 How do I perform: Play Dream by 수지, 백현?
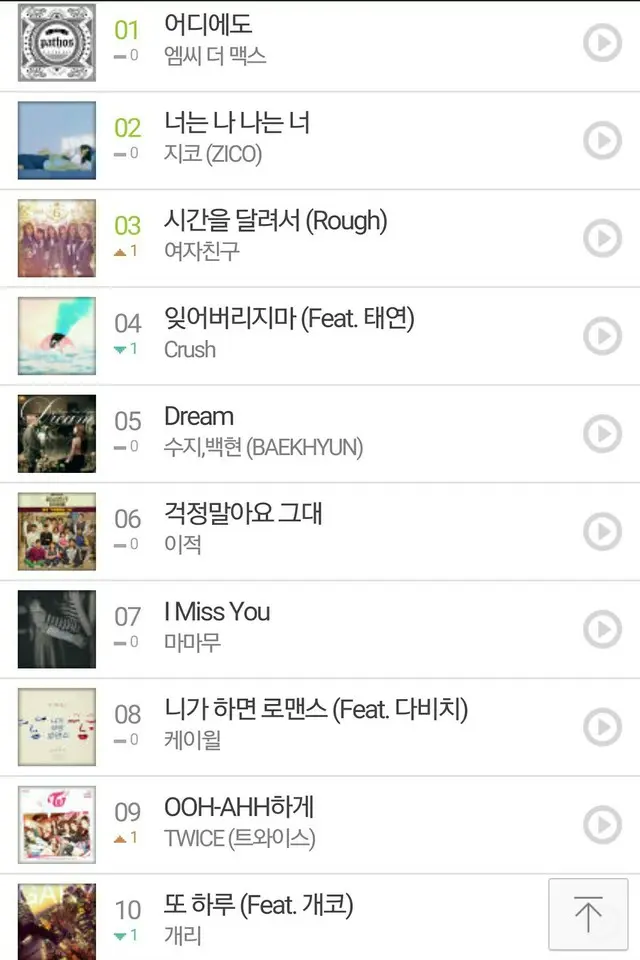pos(602,433)
